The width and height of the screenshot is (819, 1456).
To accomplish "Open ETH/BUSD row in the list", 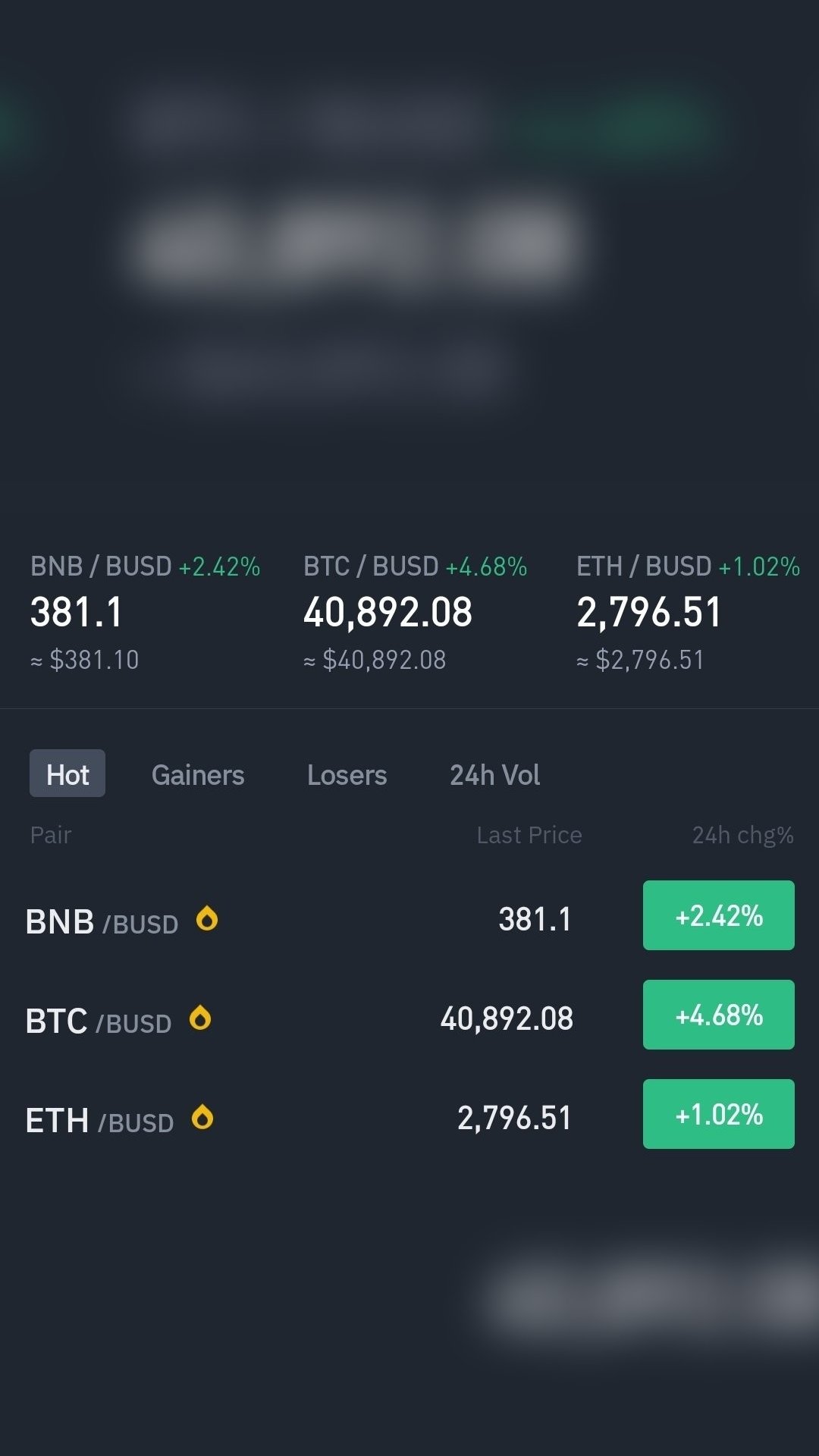I will tap(303, 1118).
